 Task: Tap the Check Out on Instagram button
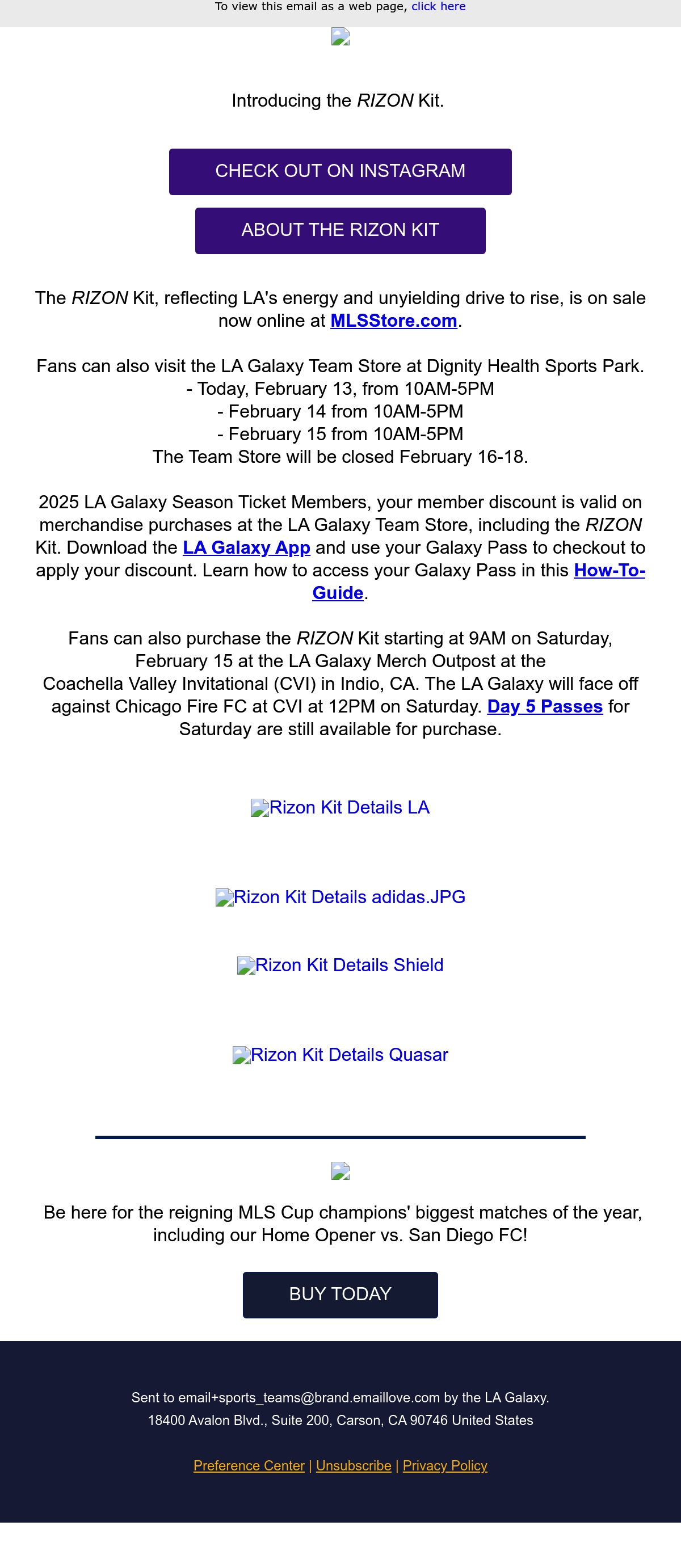tap(340, 172)
